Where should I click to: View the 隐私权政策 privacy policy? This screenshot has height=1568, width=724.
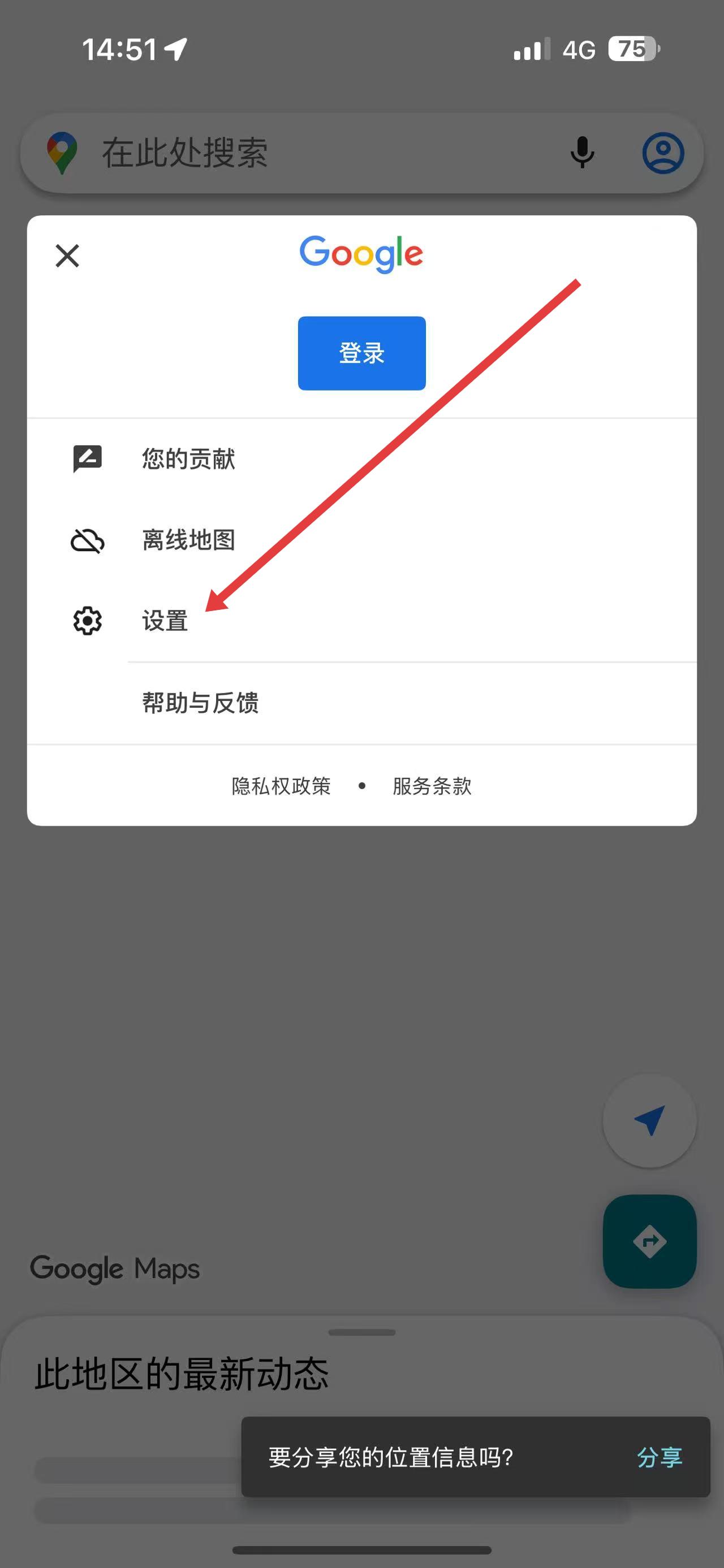pos(281,786)
